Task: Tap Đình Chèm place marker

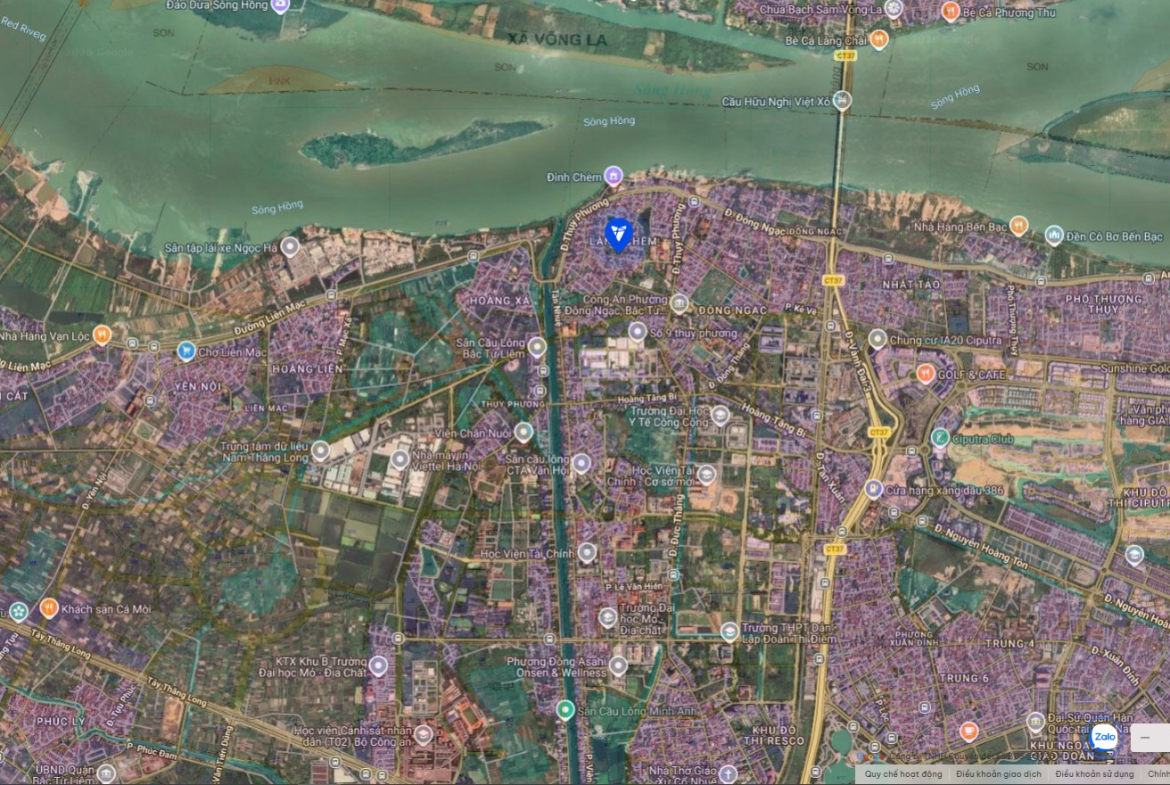Action: (x=614, y=177)
